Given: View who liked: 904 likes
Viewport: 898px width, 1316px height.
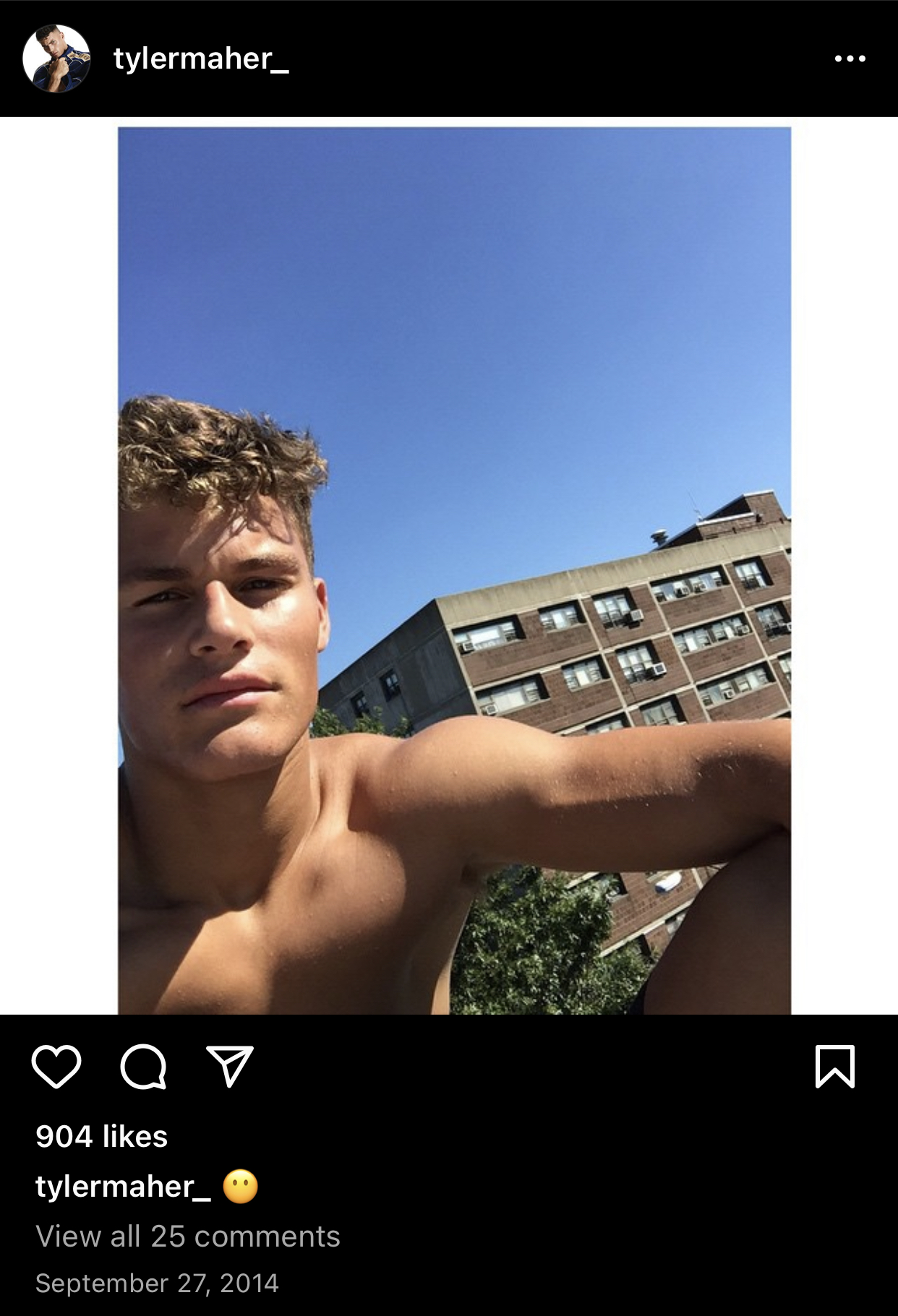Looking at the screenshot, I should (x=102, y=1136).
